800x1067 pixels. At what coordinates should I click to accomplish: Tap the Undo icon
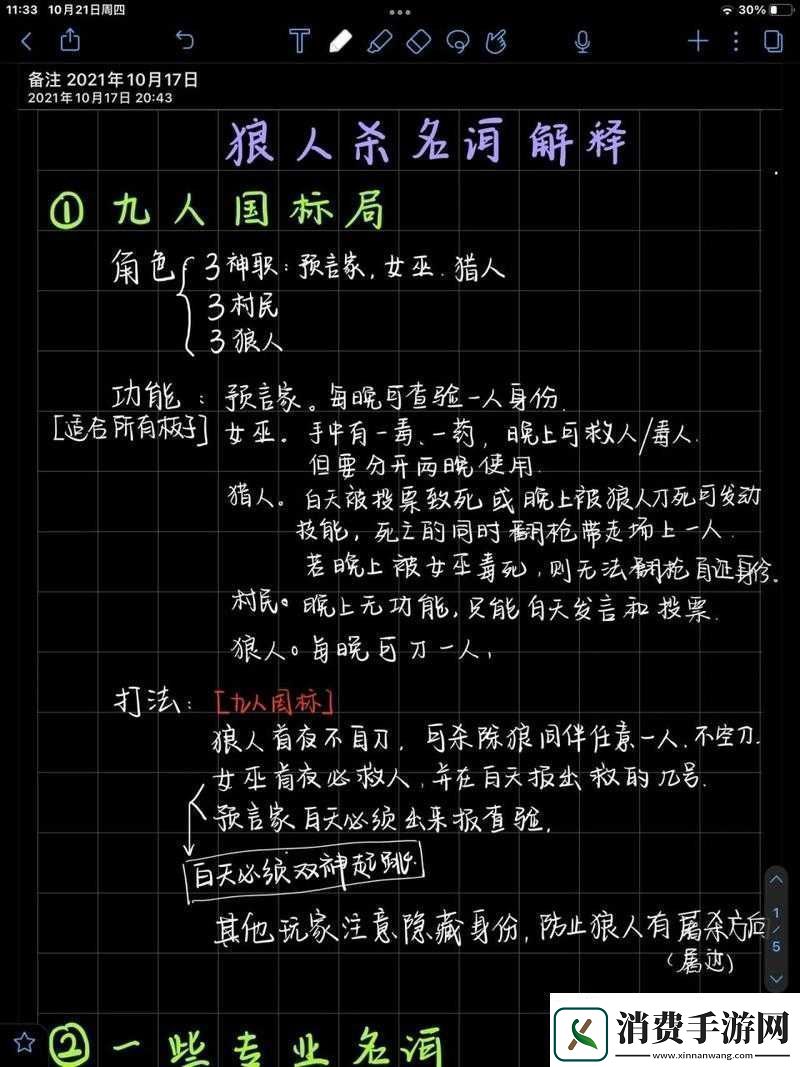tap(185, 42)
